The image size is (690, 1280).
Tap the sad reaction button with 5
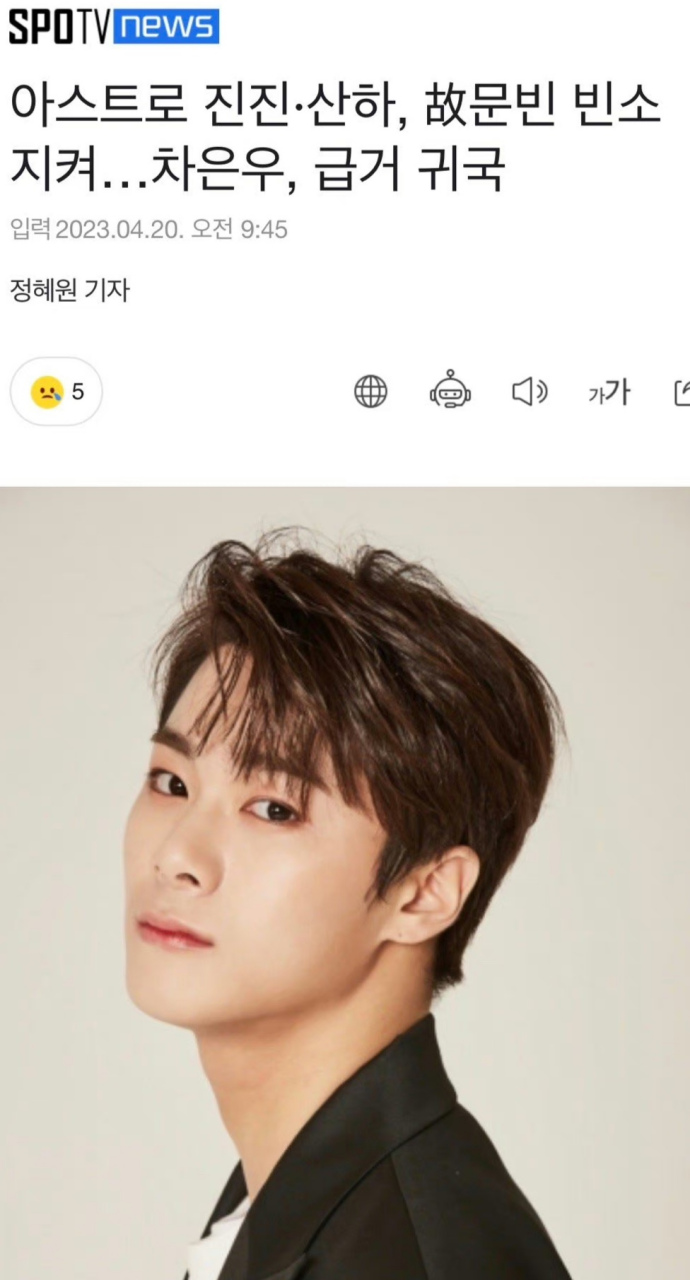pos(57,392)
